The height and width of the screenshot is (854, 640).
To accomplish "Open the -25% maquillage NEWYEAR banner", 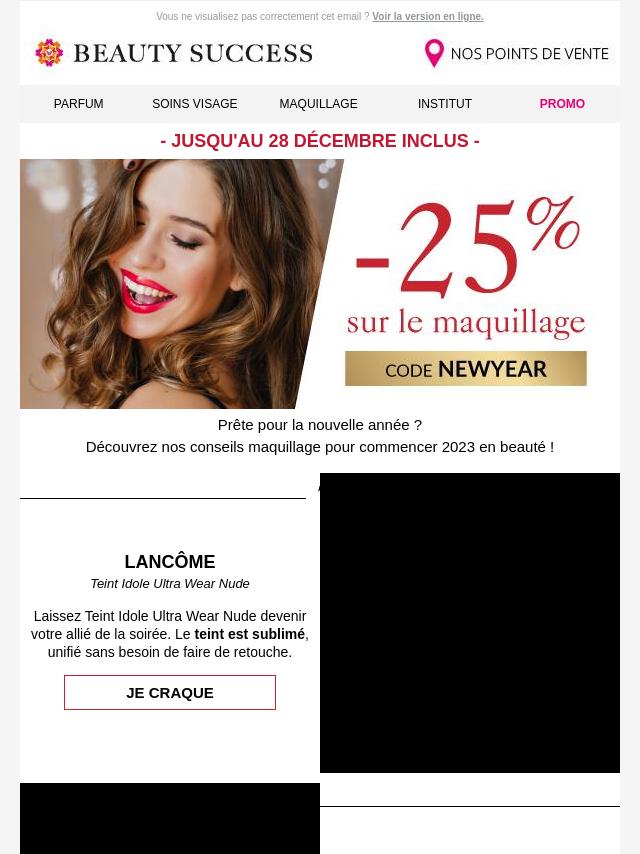I will [320, 284].
